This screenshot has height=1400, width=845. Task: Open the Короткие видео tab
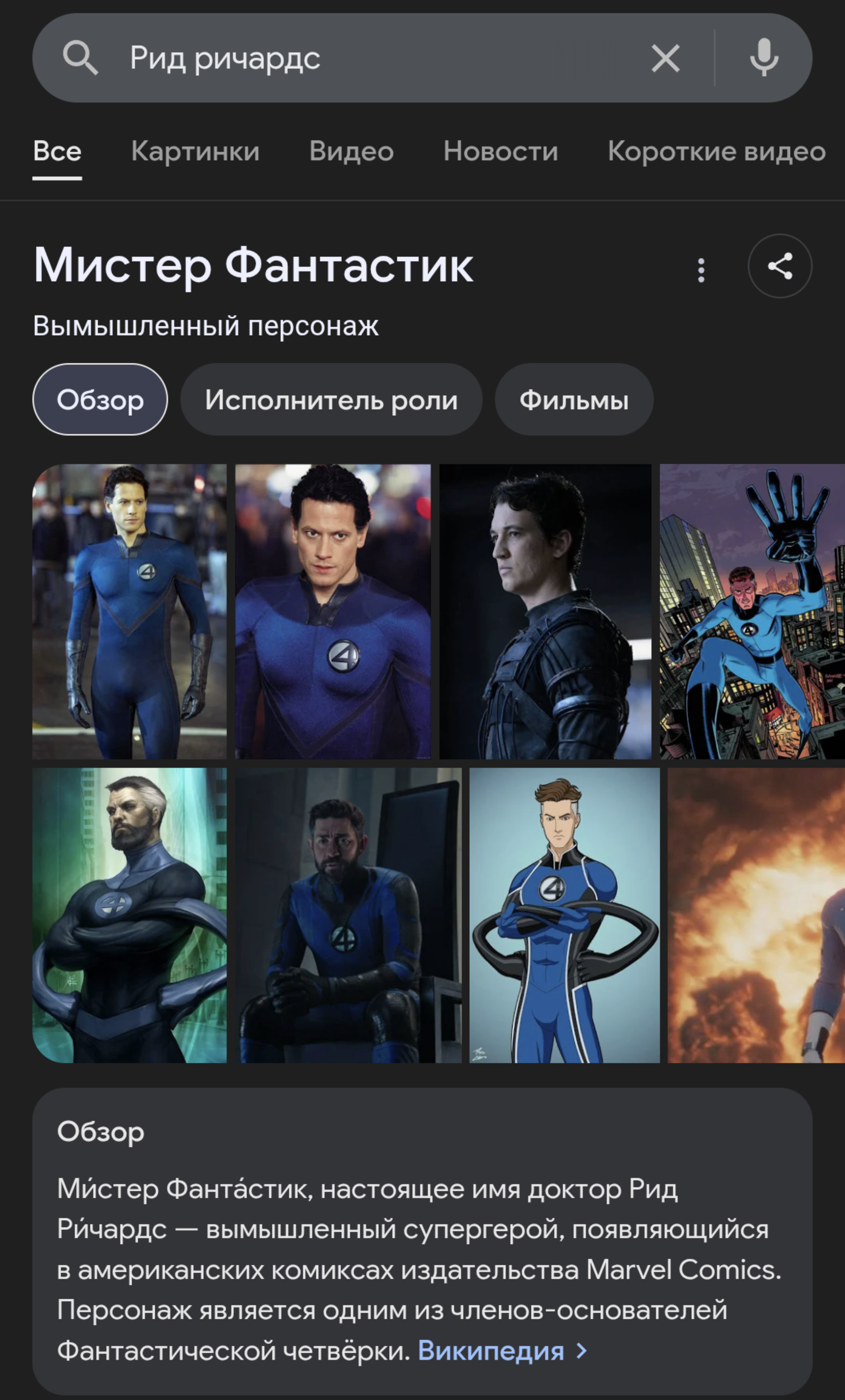coord(716,151)
